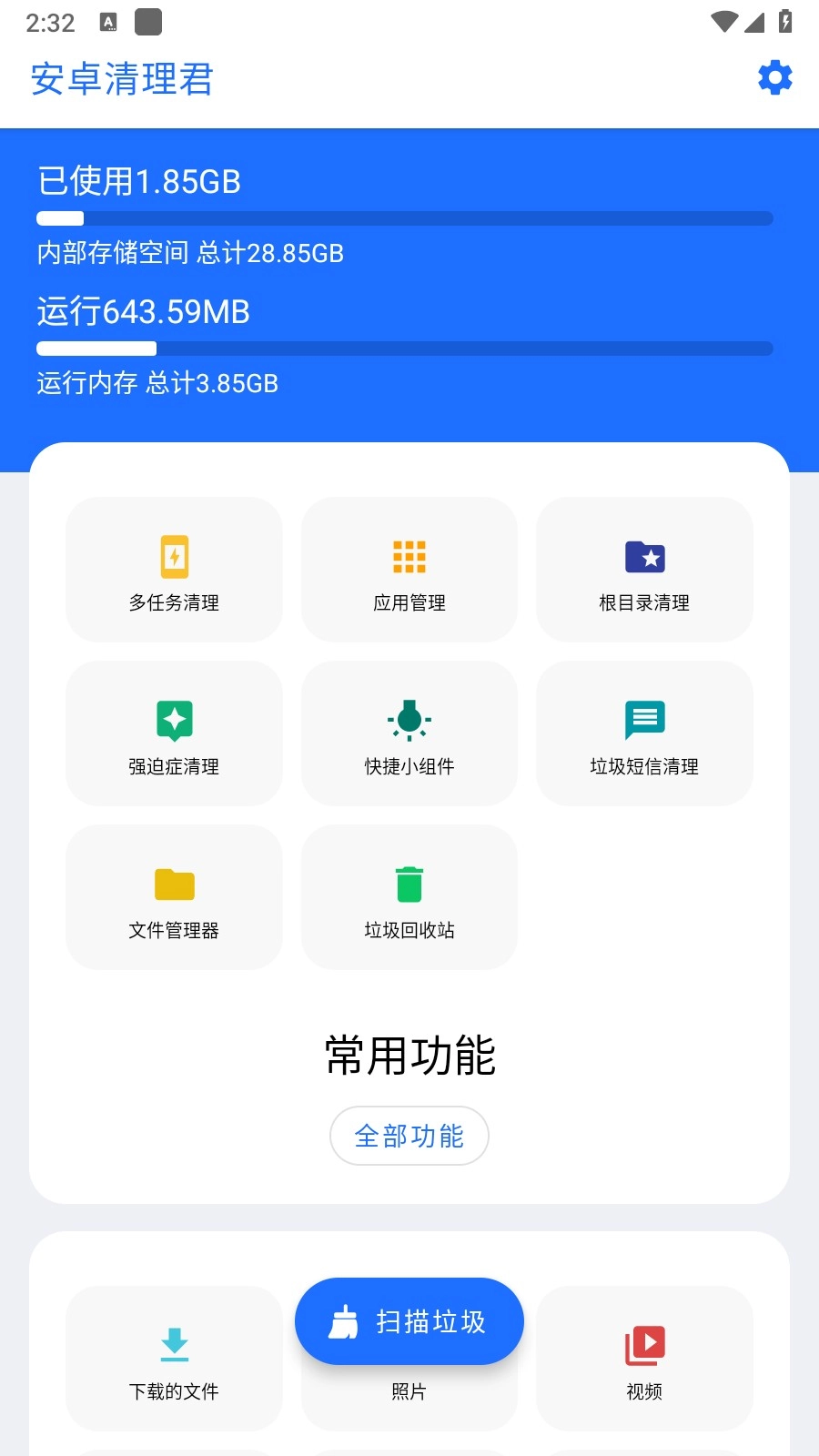Open 应用管理 app management
819x1456 pixels.
pyautogui.click(x=409, y=570)
